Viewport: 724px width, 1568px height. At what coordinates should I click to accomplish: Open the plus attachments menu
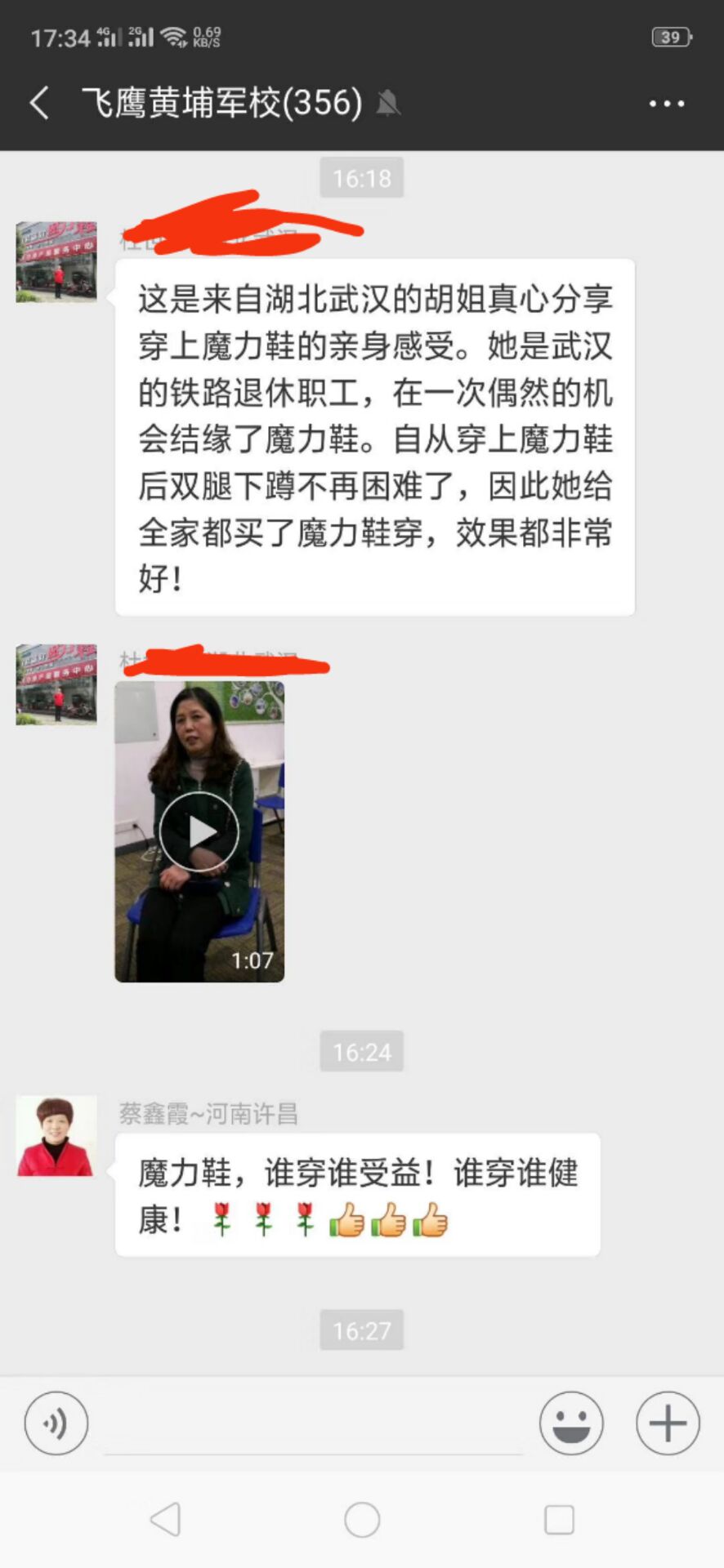tap(668, 1423)
